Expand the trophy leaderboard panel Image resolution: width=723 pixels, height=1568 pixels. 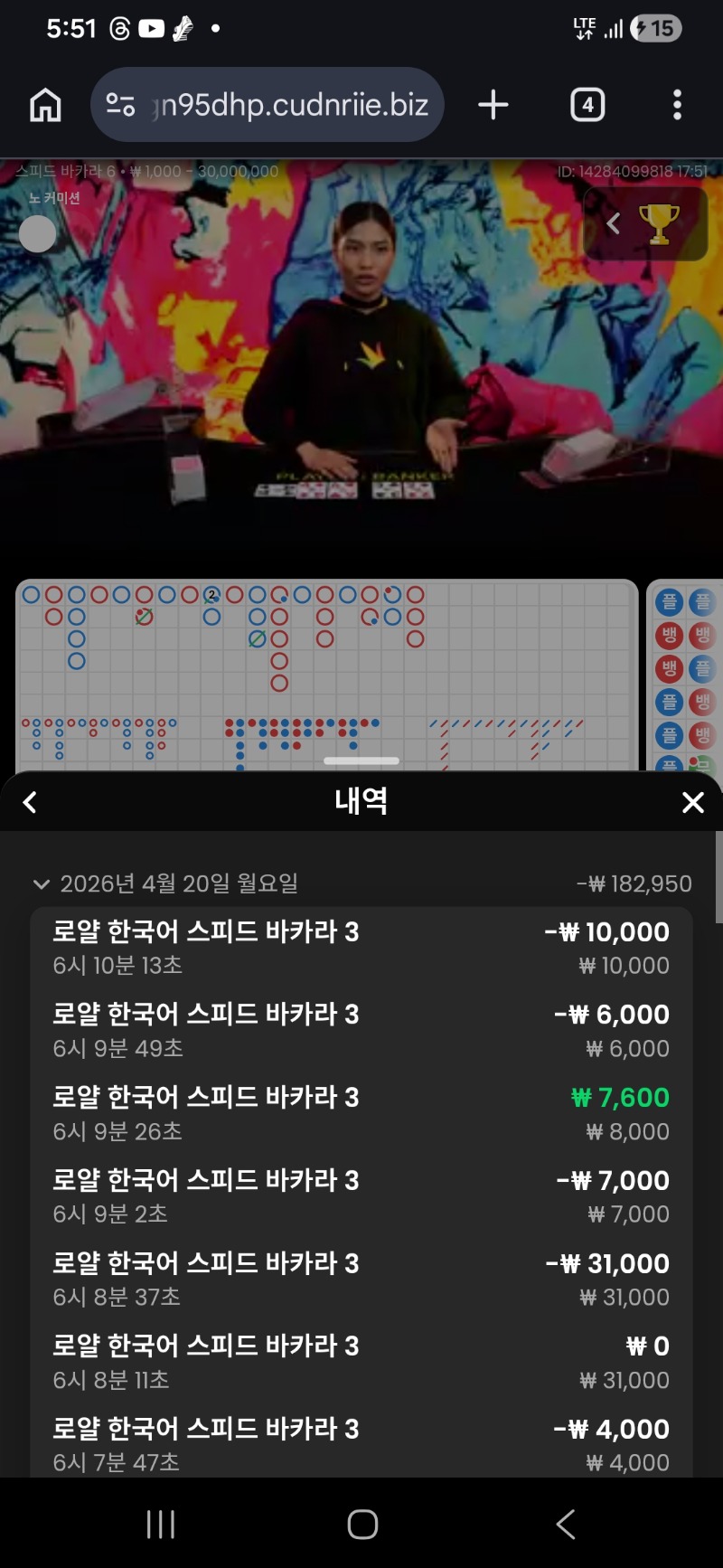[645, 223]
